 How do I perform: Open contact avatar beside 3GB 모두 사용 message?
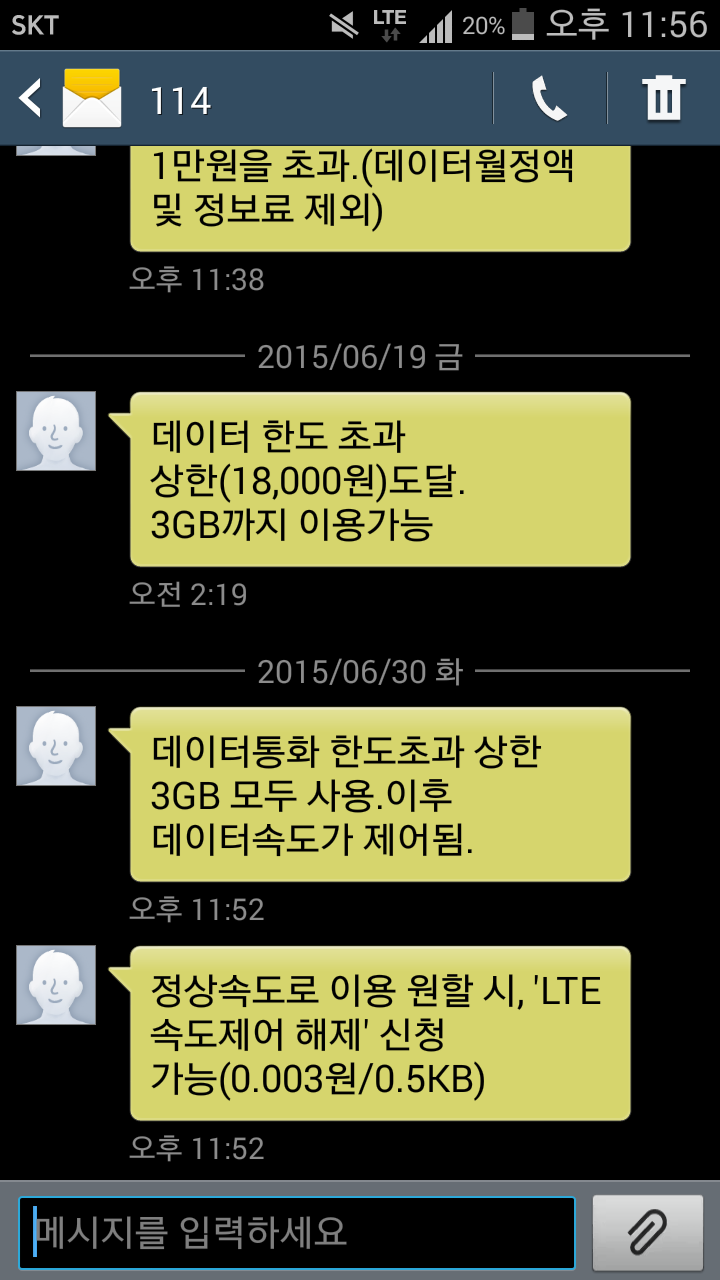click(x=56, y=746)
